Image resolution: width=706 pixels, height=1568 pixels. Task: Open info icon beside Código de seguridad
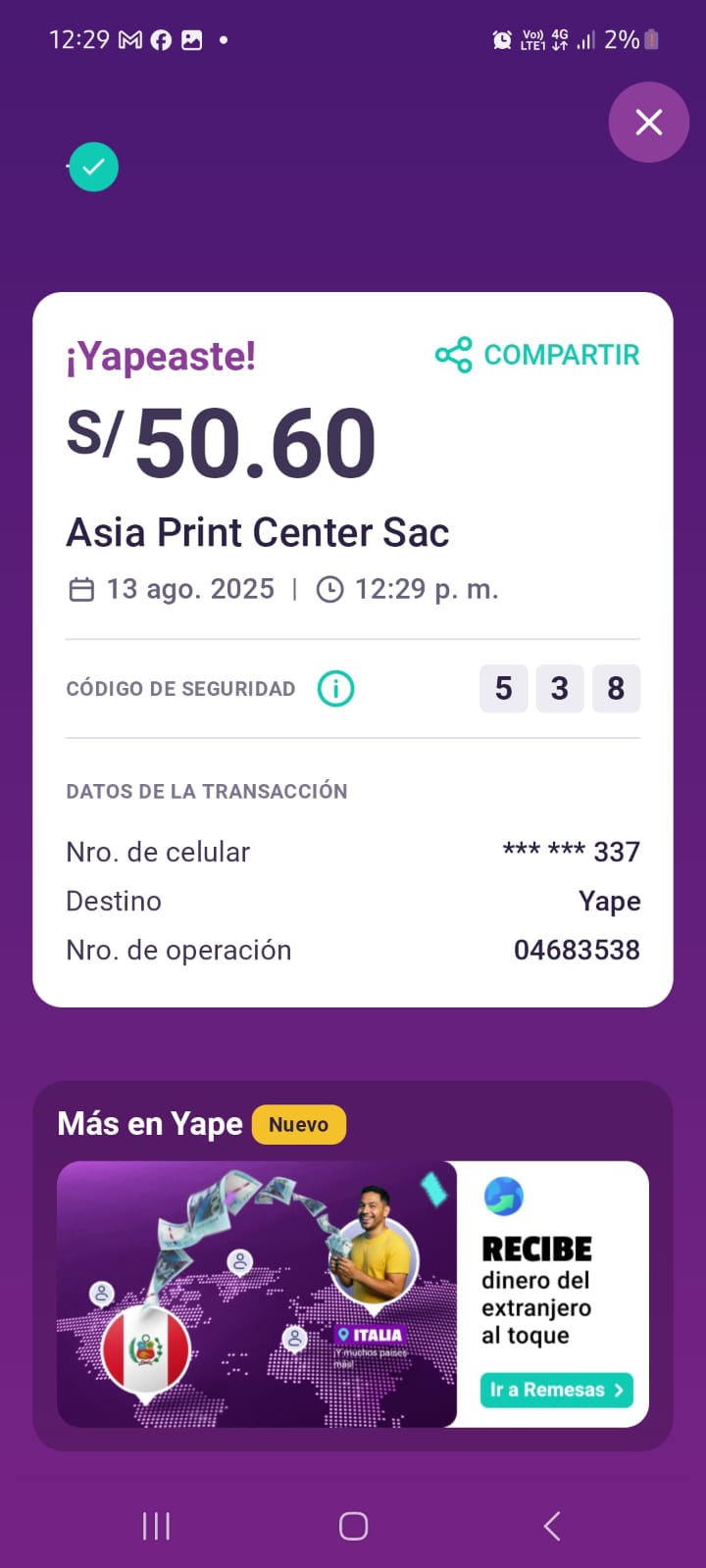coord(335,689)
